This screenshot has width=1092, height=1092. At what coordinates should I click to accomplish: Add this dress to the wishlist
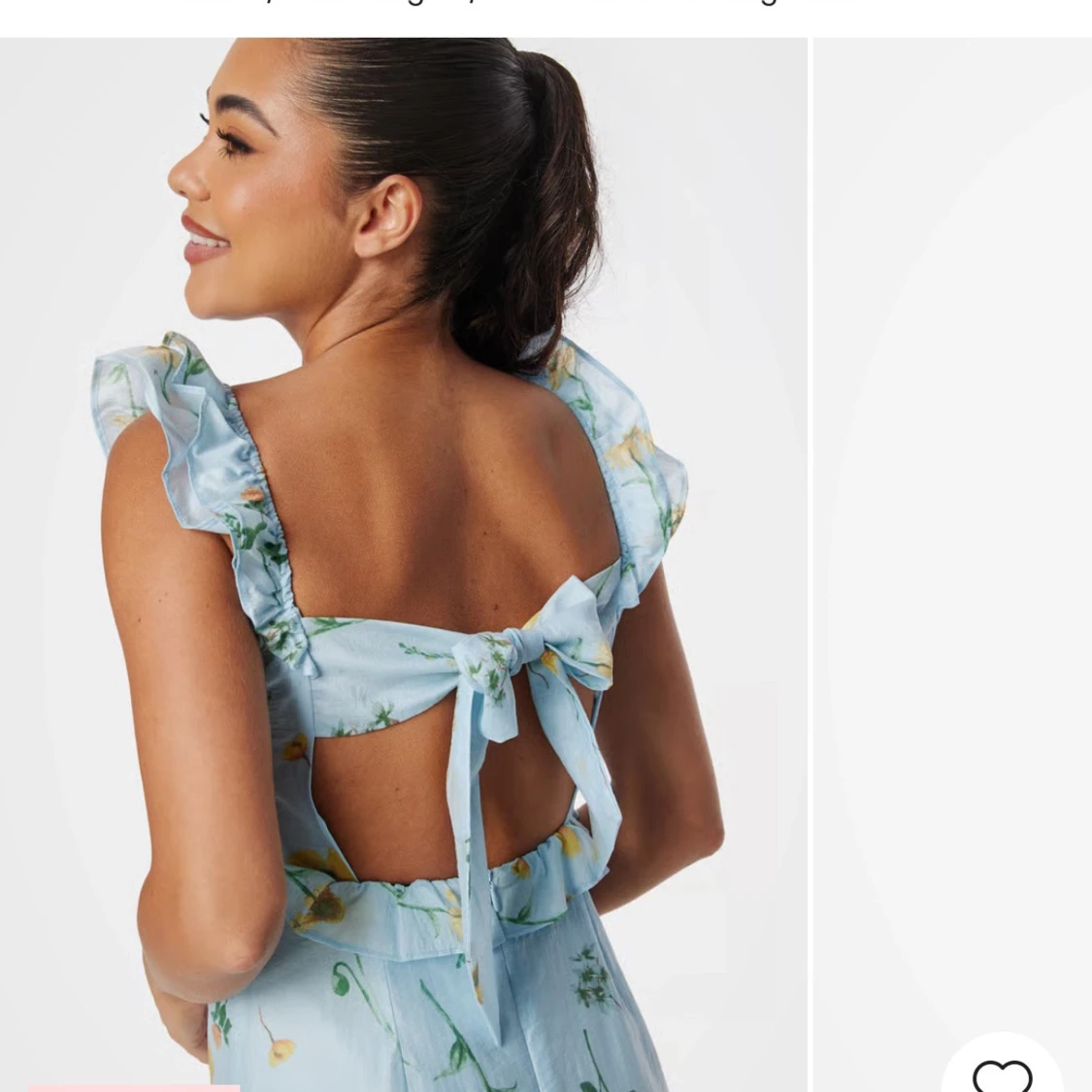click(1002, 1072)
